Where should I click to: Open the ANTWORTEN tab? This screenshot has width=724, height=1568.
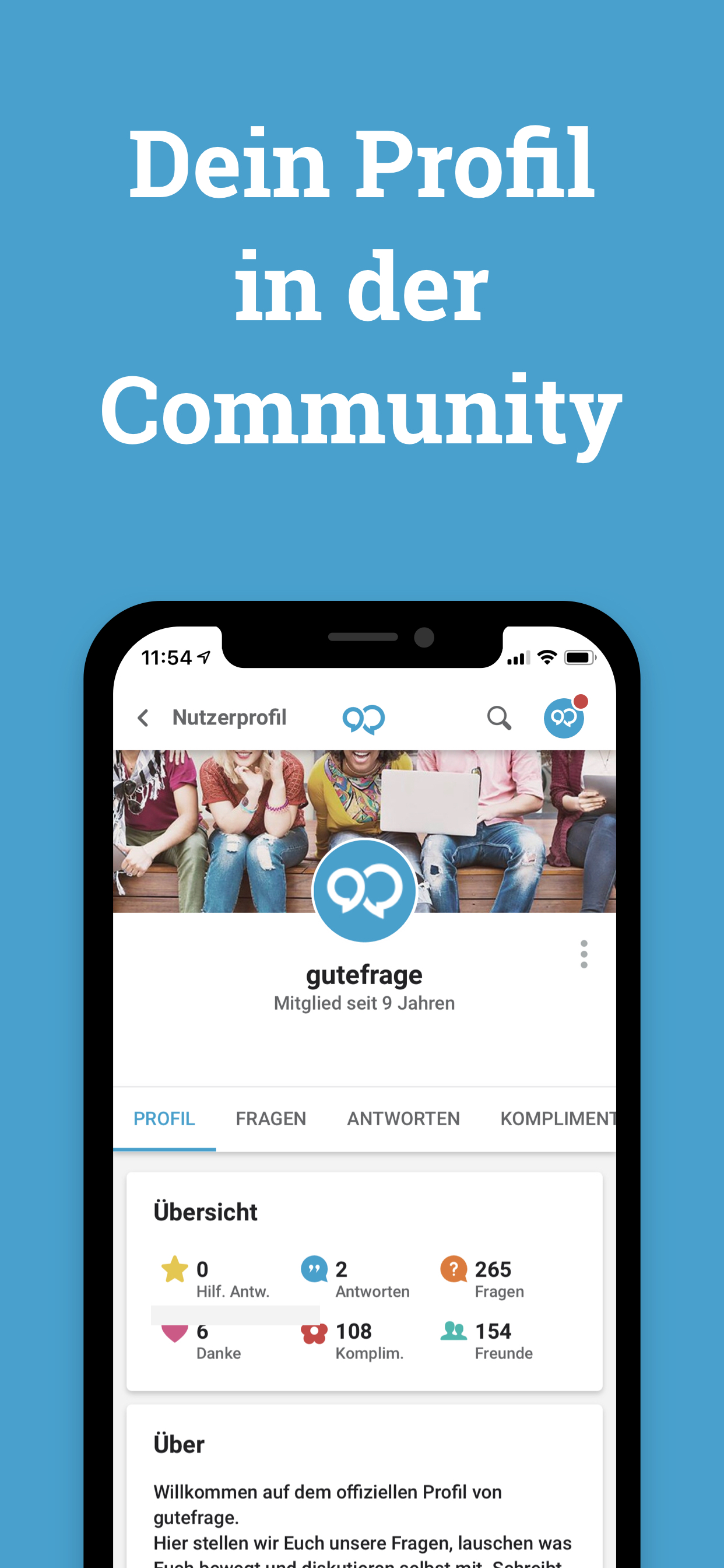click(x=403, y=1119)
